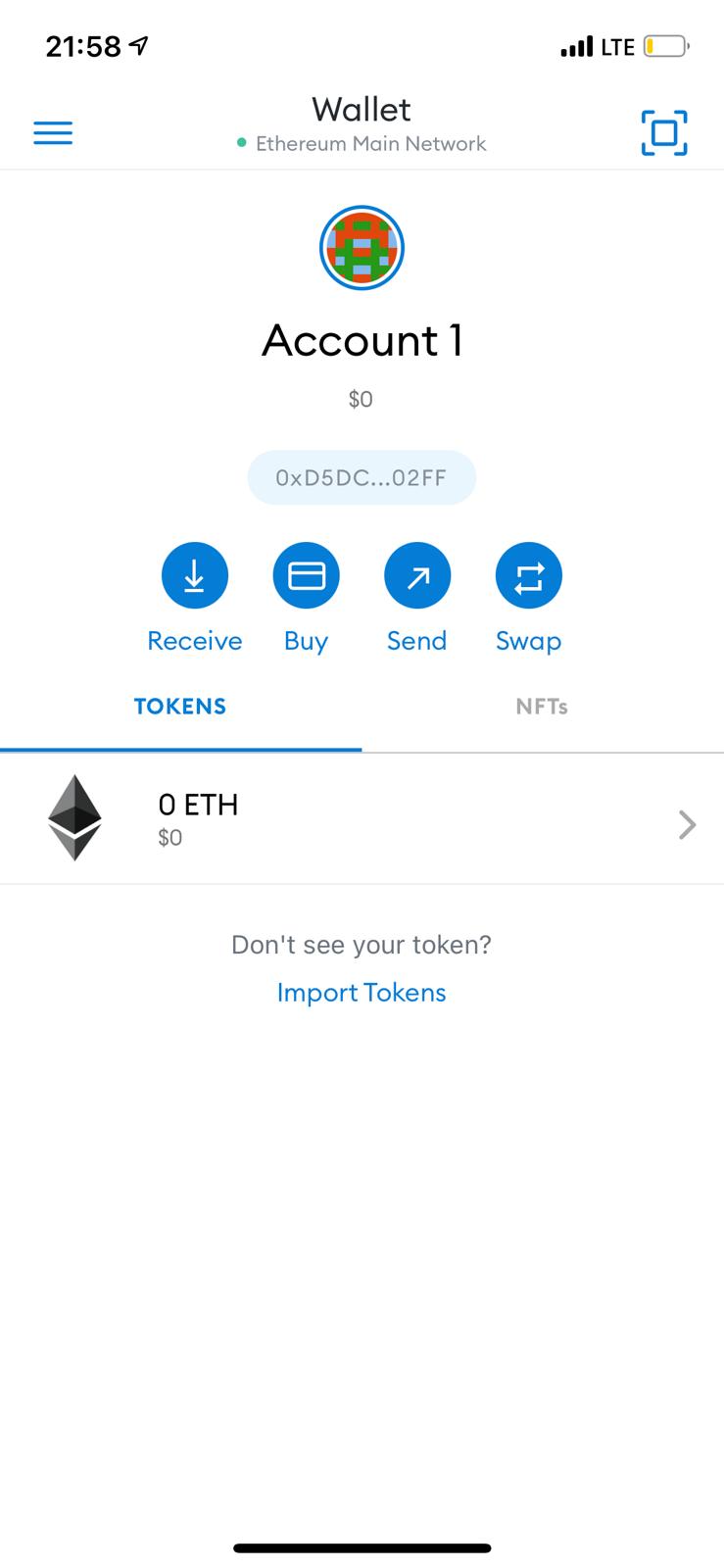Select the TOKENS tab
Screen dimensions: 724x1568
tap(180, 707)
